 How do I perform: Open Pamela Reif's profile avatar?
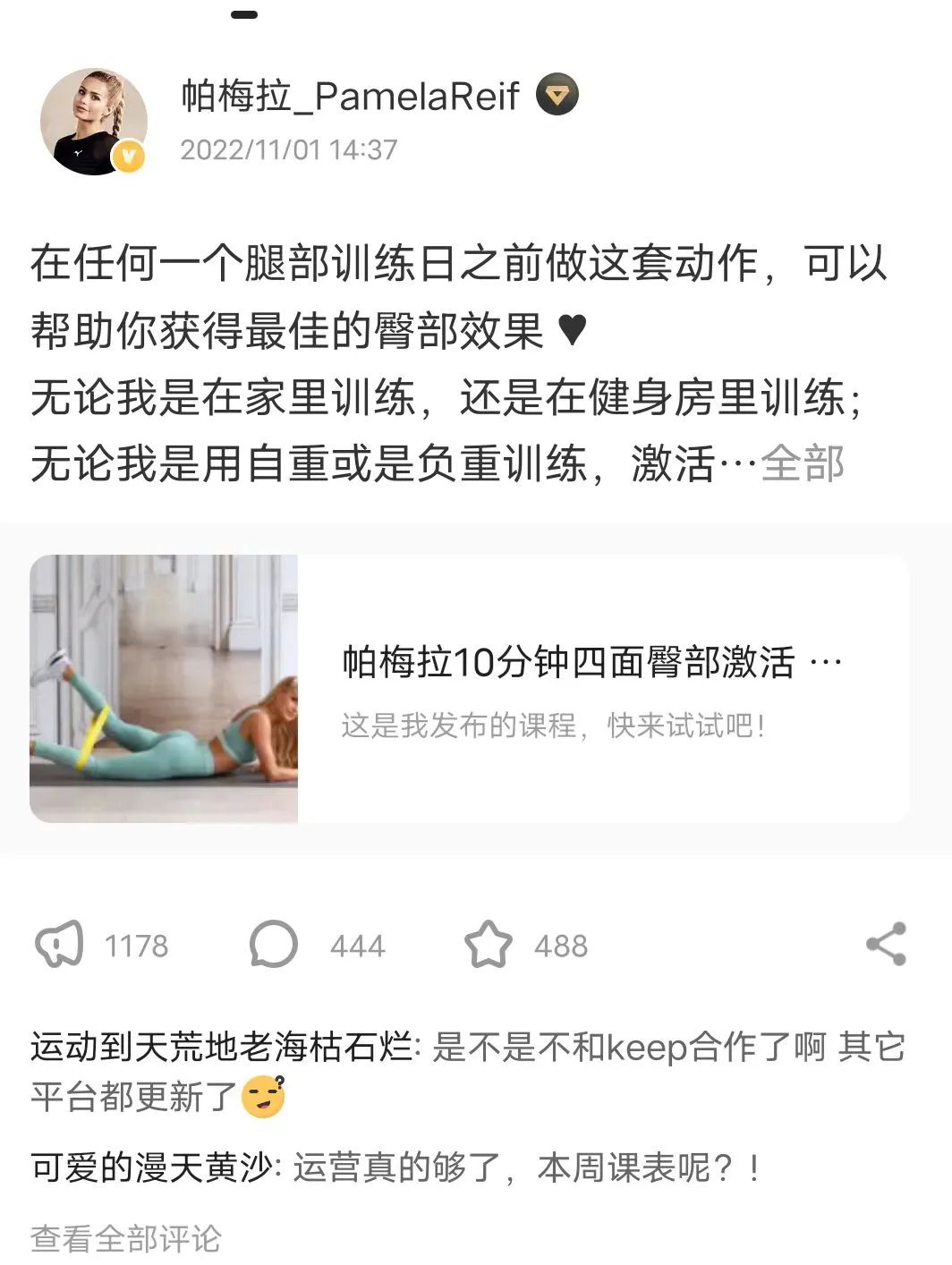point(93,121)
